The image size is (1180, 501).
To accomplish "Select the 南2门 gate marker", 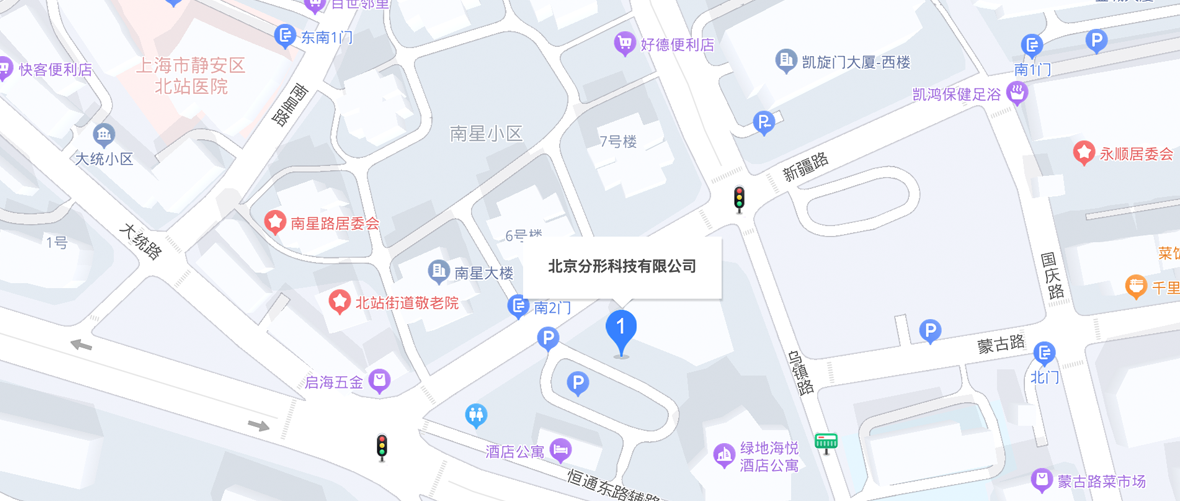I will (x=518, y=306).
